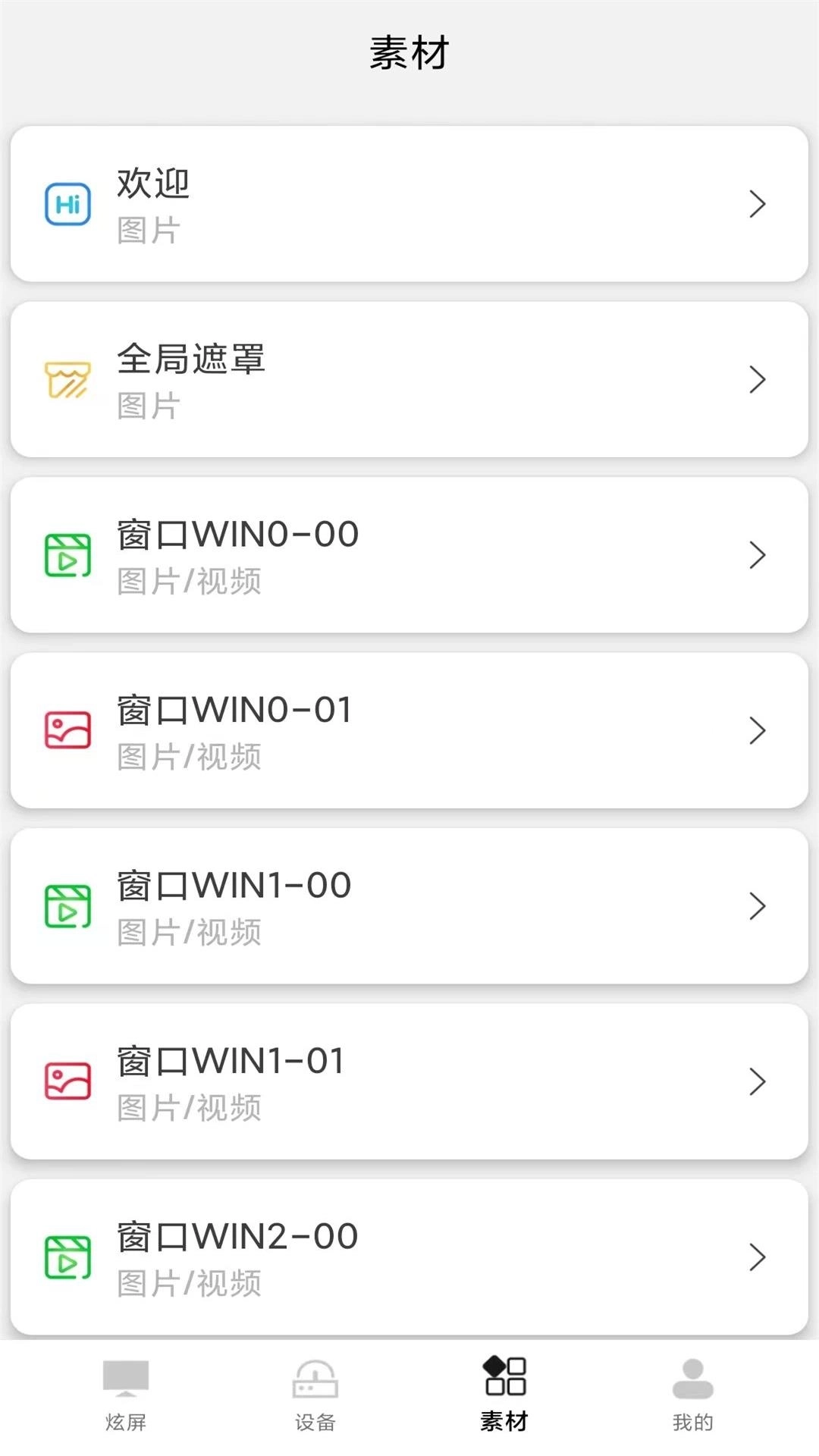
Task: Open 窗口WIN1-01 via the arrow
Action: pos(757,1081)
